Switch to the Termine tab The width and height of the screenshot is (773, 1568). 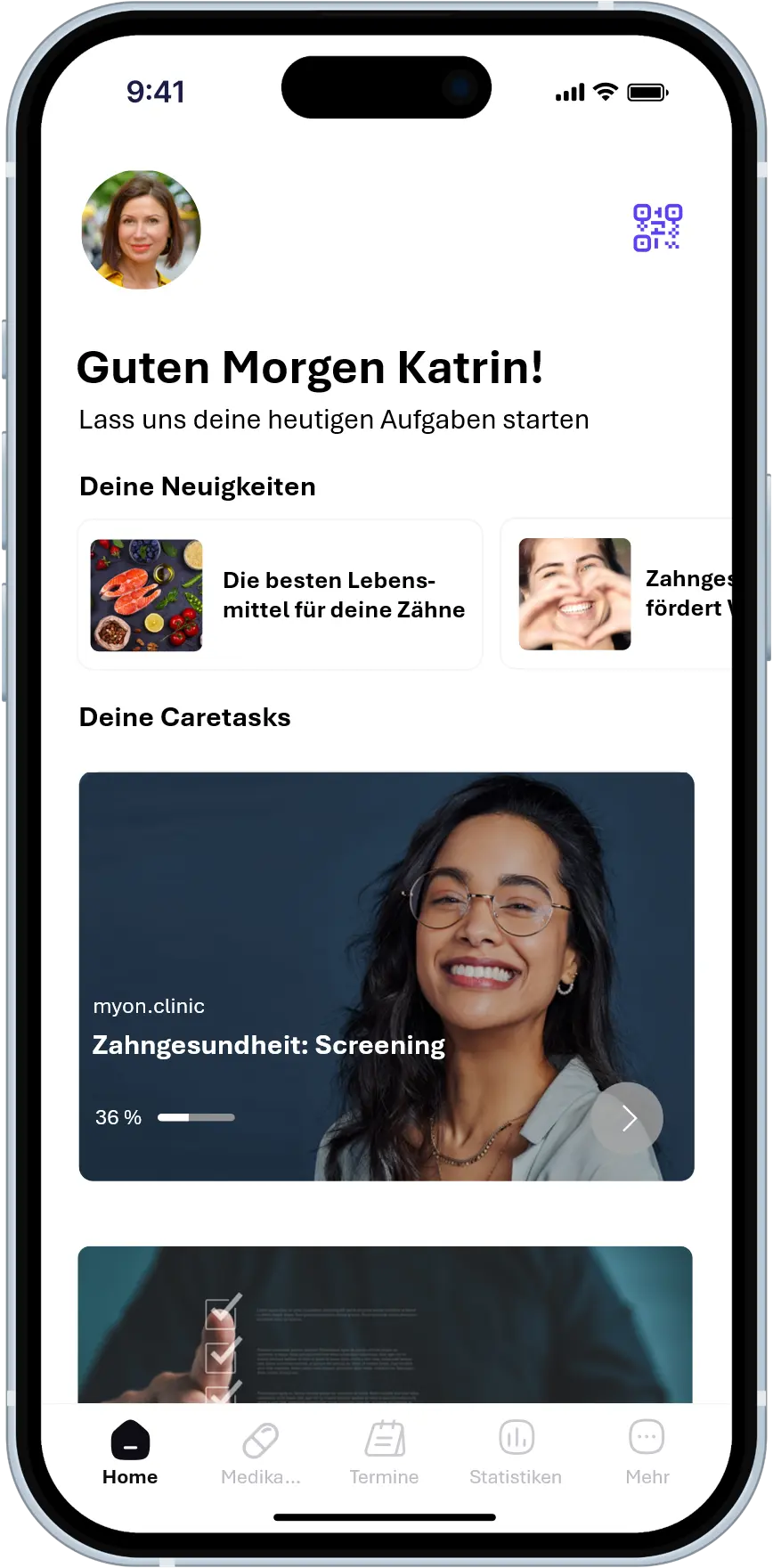point(384,1453)
